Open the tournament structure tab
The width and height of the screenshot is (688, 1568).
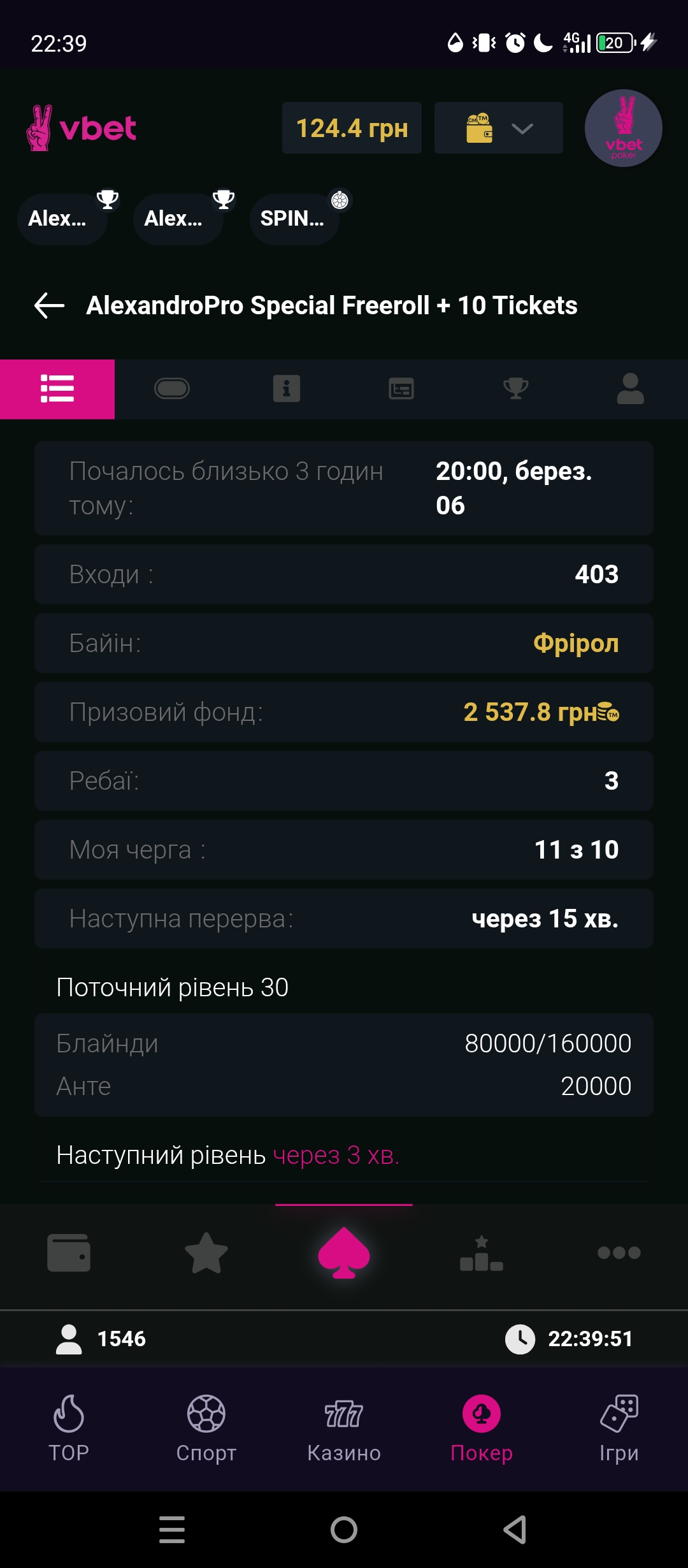click(401, 389)
